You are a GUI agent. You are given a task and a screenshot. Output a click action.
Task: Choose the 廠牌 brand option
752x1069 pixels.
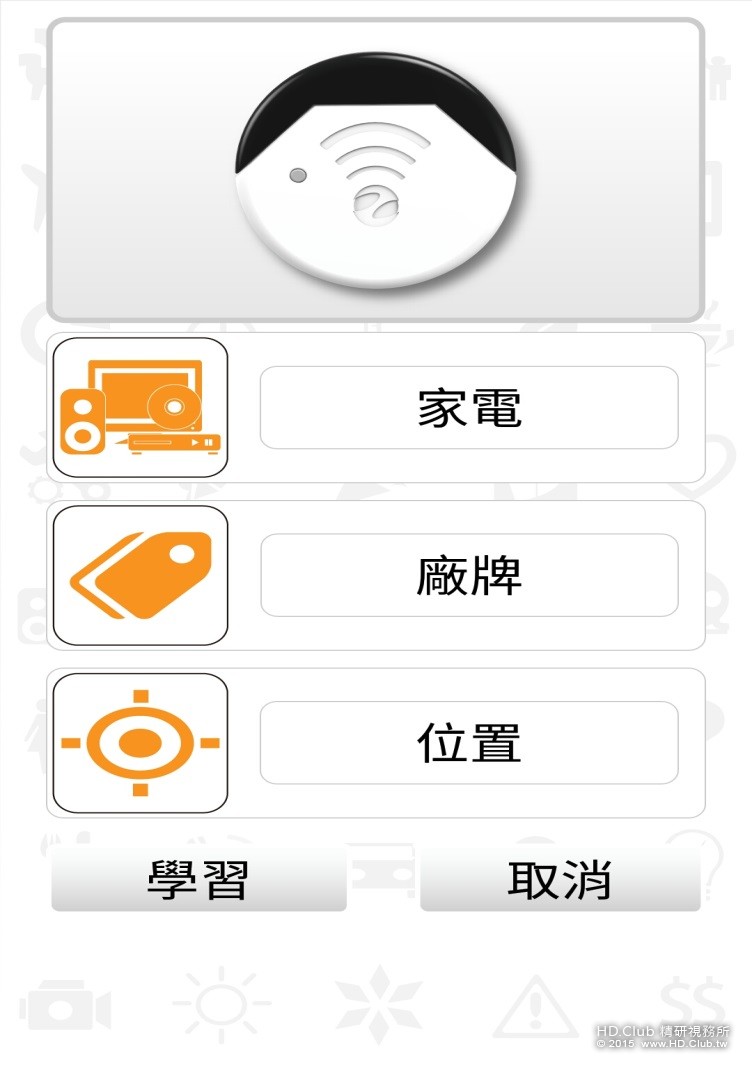[469, 575]
